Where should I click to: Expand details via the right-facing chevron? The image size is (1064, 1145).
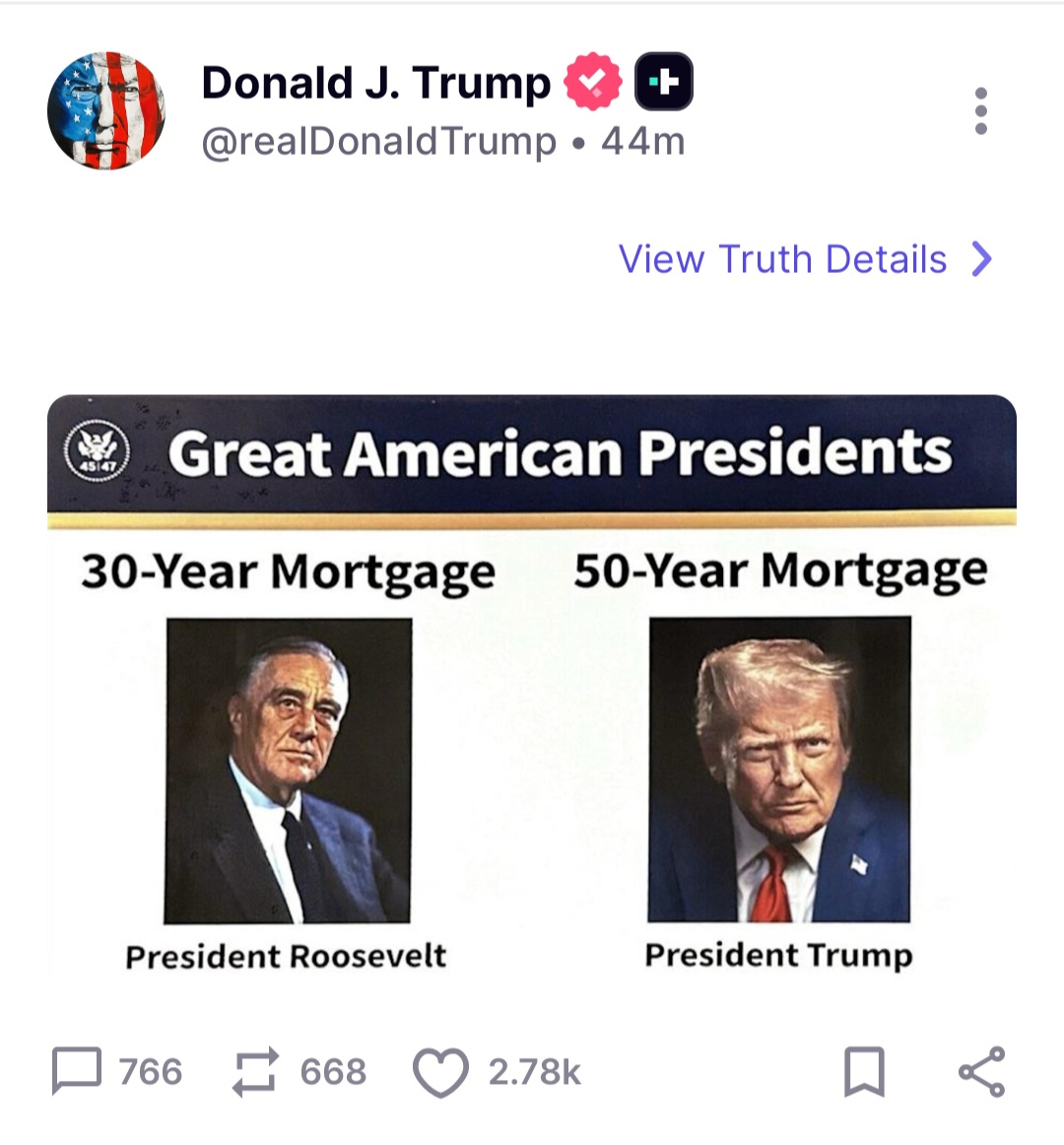pos(980,259)
